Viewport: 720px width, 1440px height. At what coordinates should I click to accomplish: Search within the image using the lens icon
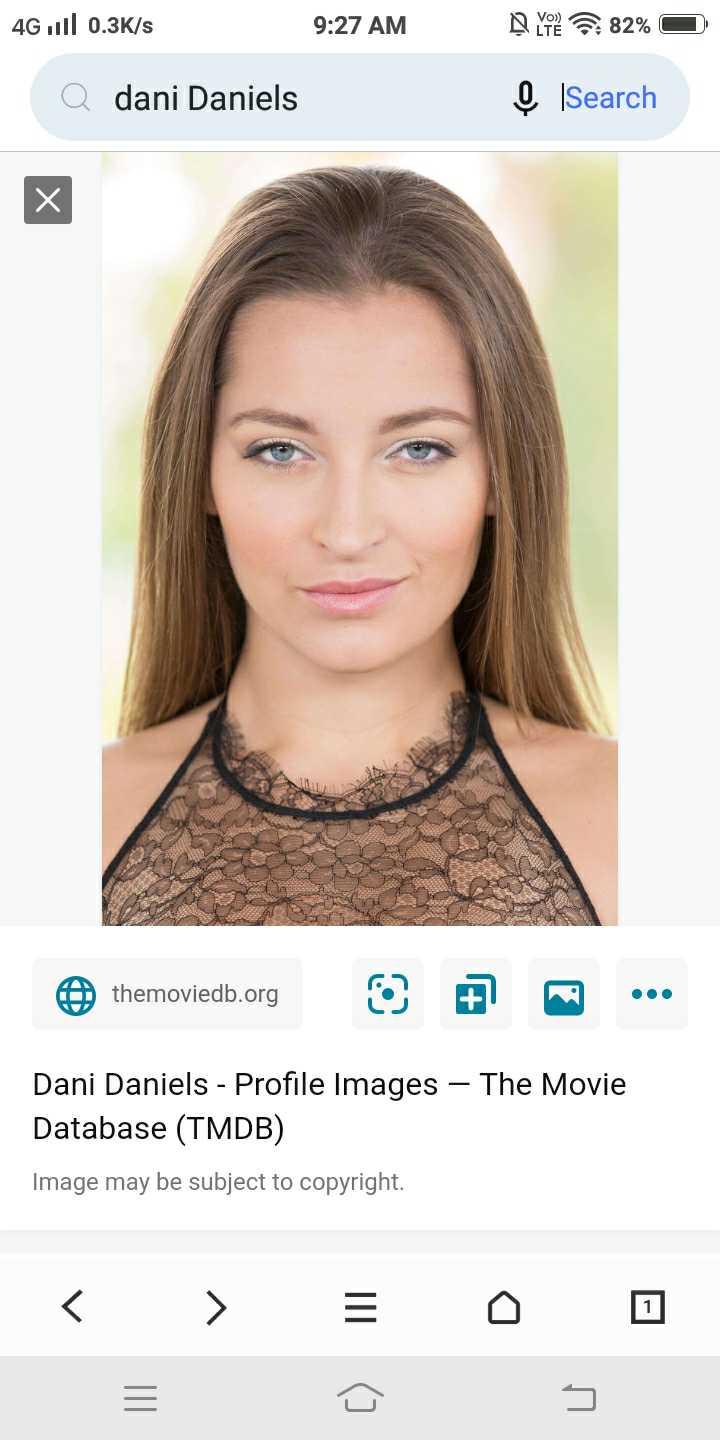pos(388,994)
